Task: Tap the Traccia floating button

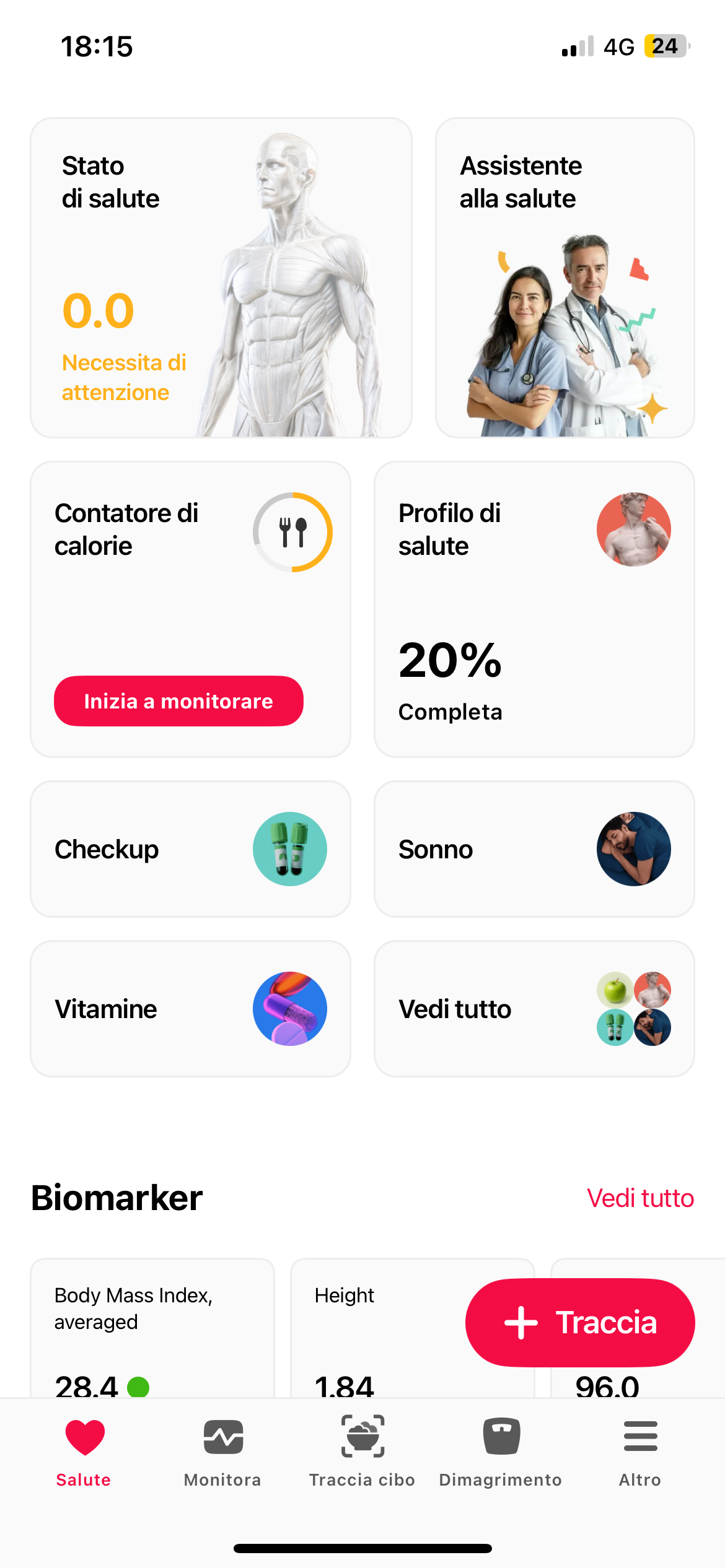Action: pos(580,1322)
